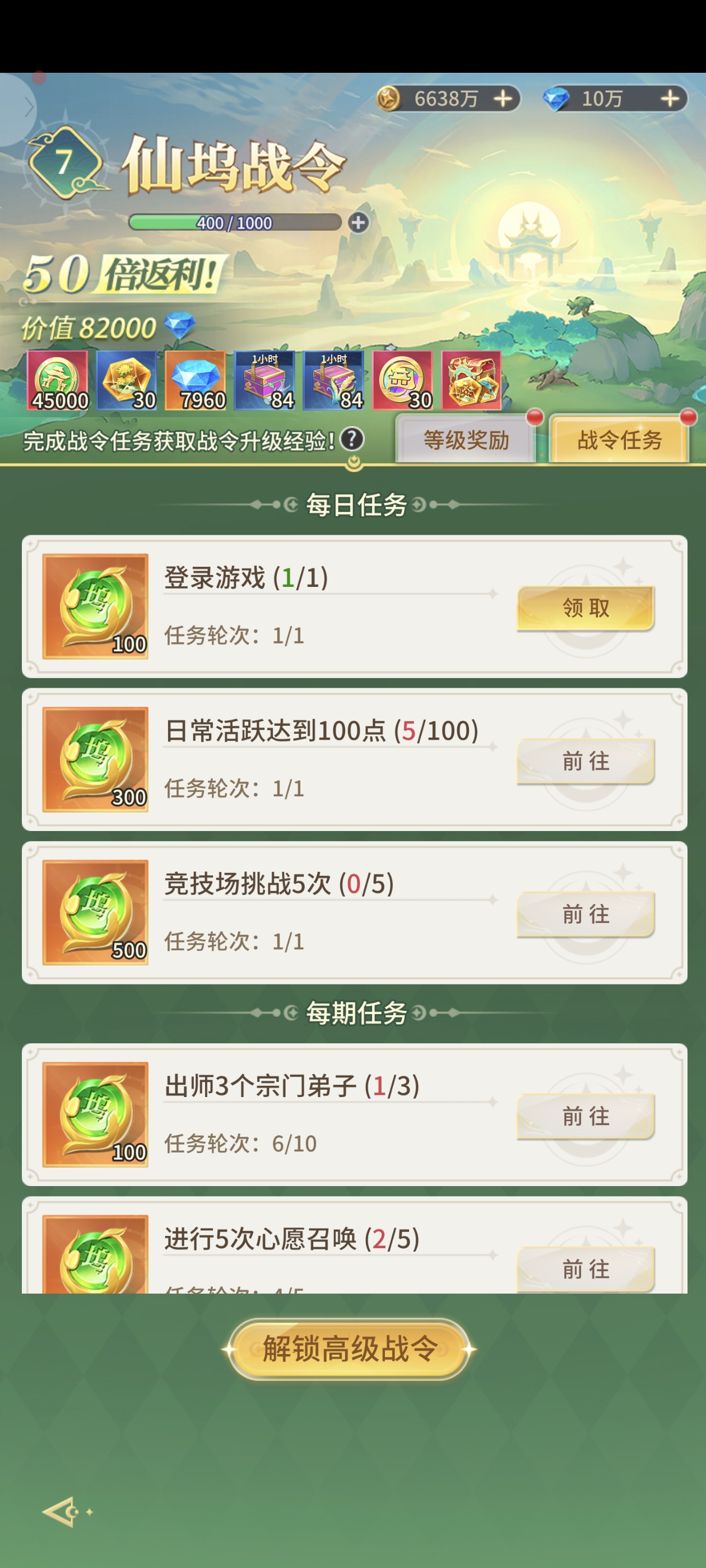Claim the 登录游戏 reward with 领取
This screenshot has width=706, height=1568.
585,608
